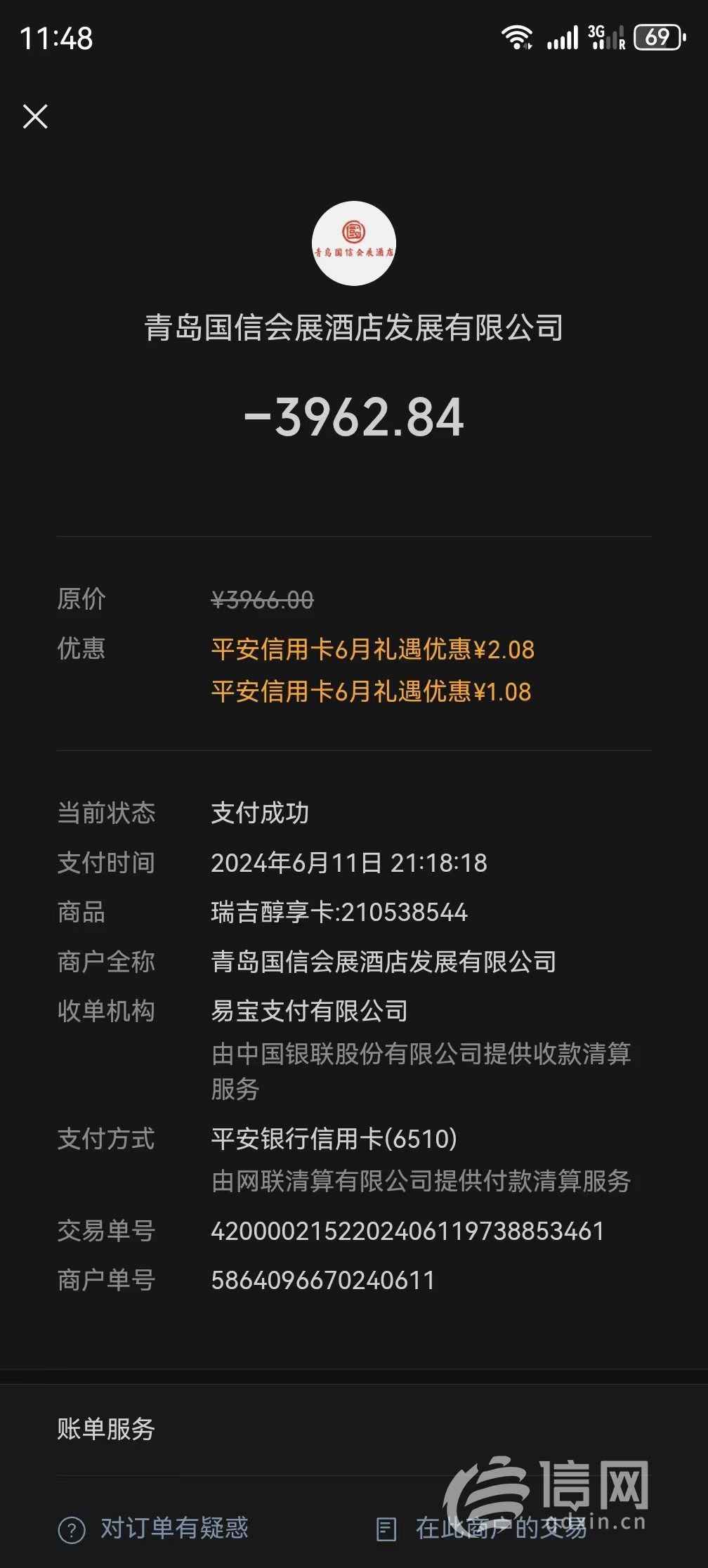
Task: Close the payment details page
Action: [35, 117]
